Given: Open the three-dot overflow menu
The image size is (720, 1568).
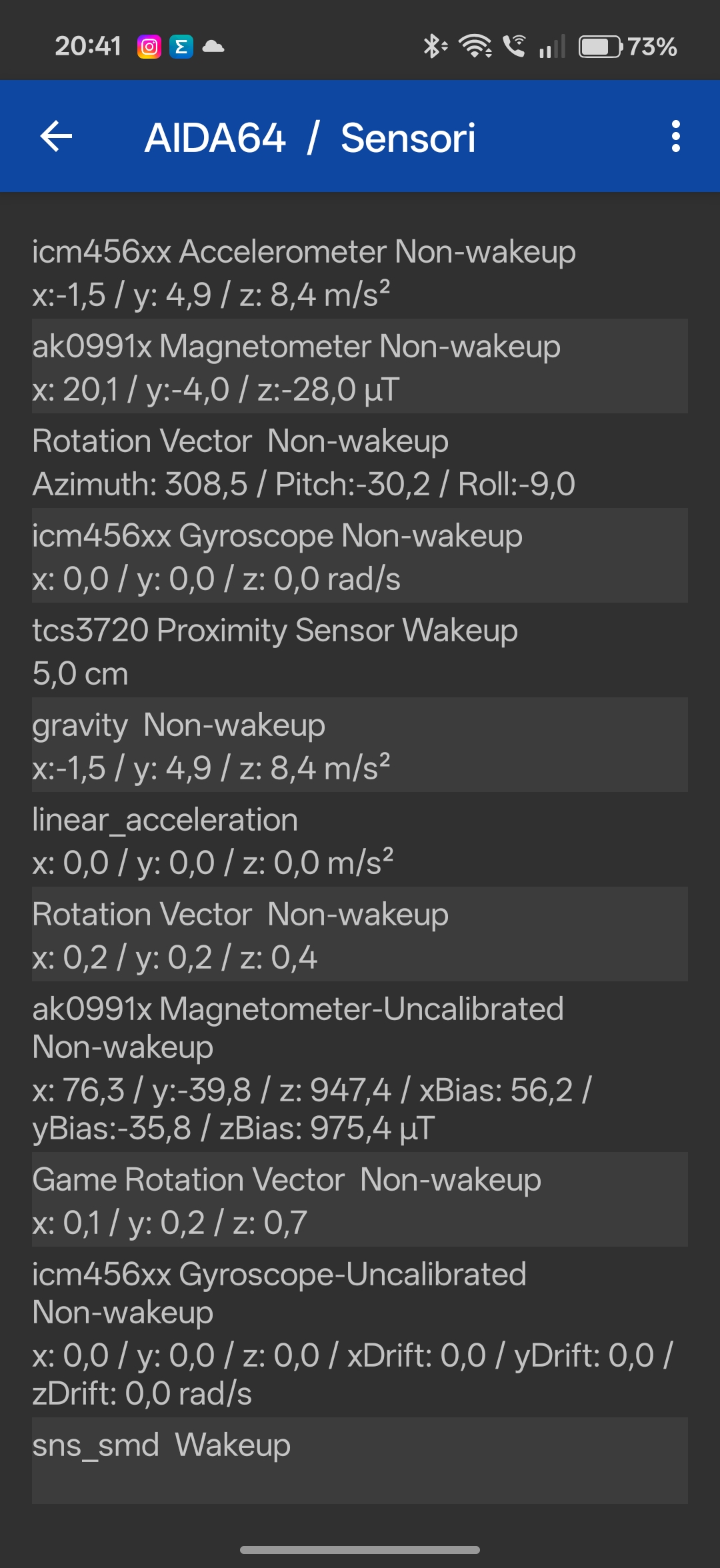Looking at the screenshot, I should (675, 137).
